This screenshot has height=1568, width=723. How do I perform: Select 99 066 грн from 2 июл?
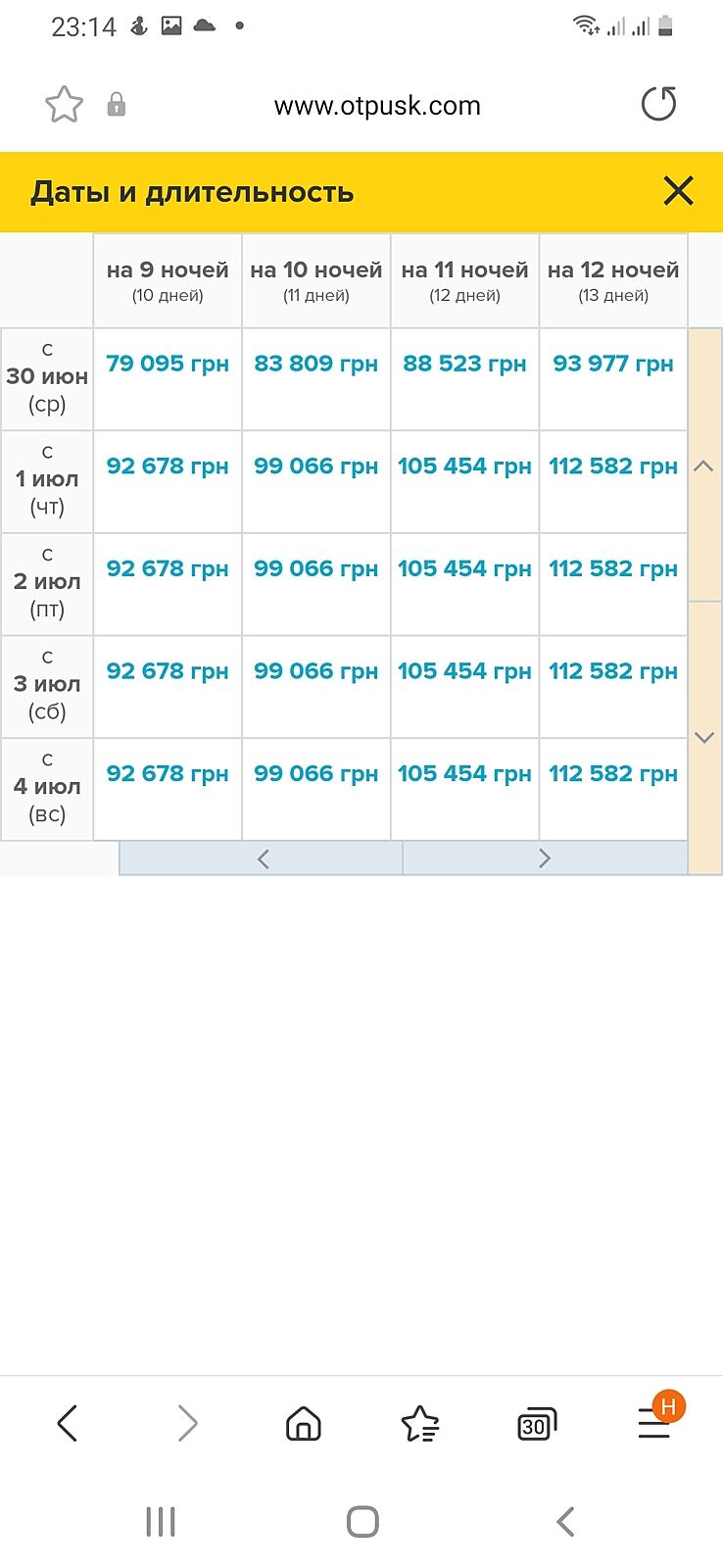coord(315,568)
